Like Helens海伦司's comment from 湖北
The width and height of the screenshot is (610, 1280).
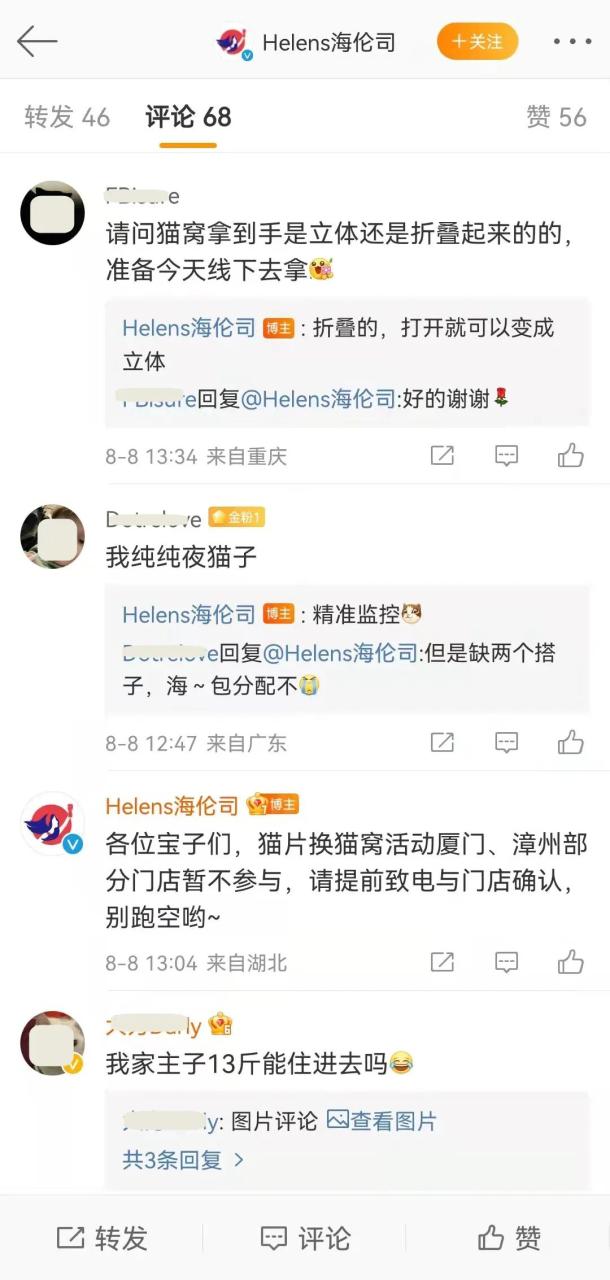click(x=571, y=962)
